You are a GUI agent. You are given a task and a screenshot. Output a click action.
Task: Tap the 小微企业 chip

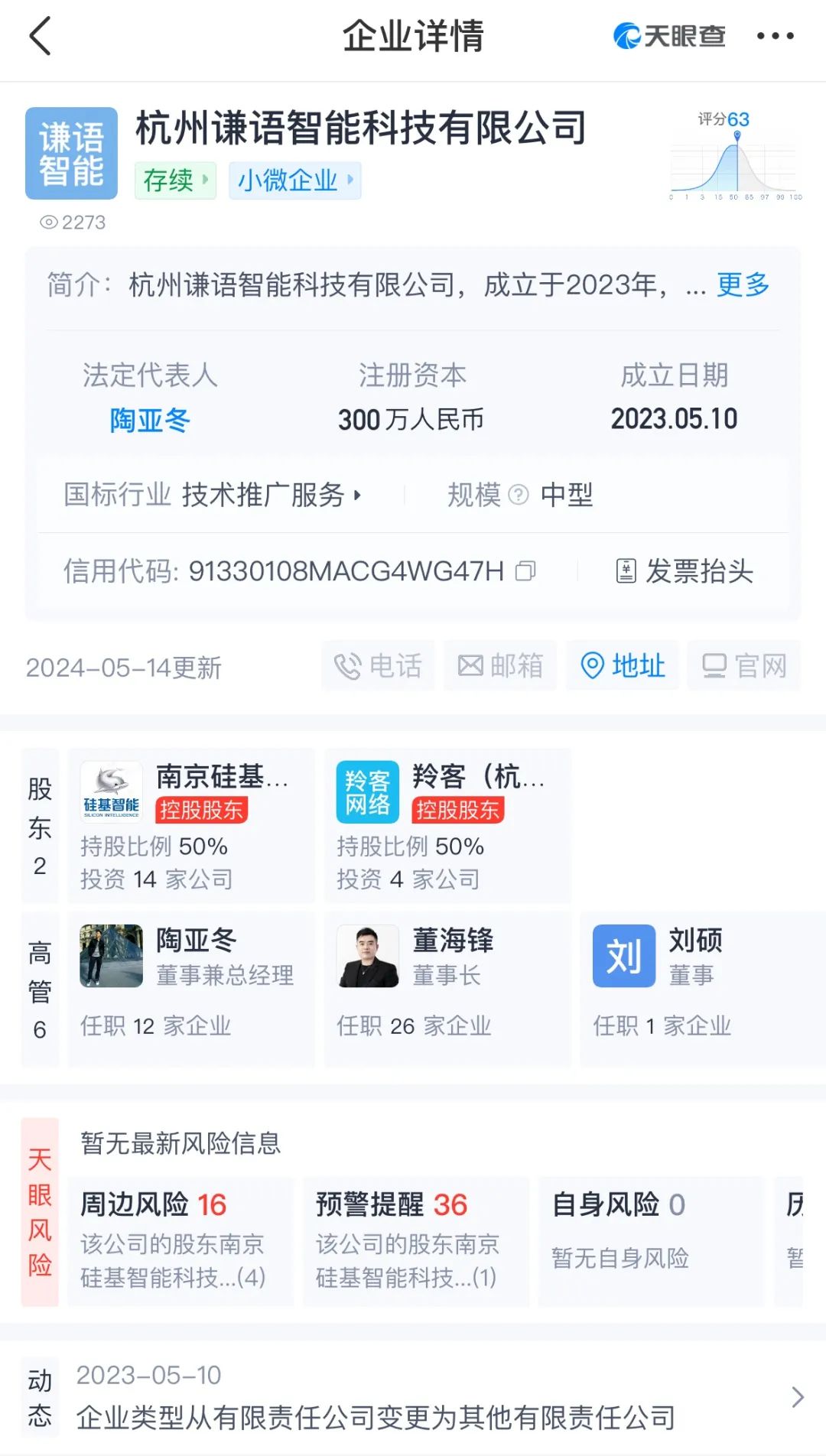pos(294,180)
